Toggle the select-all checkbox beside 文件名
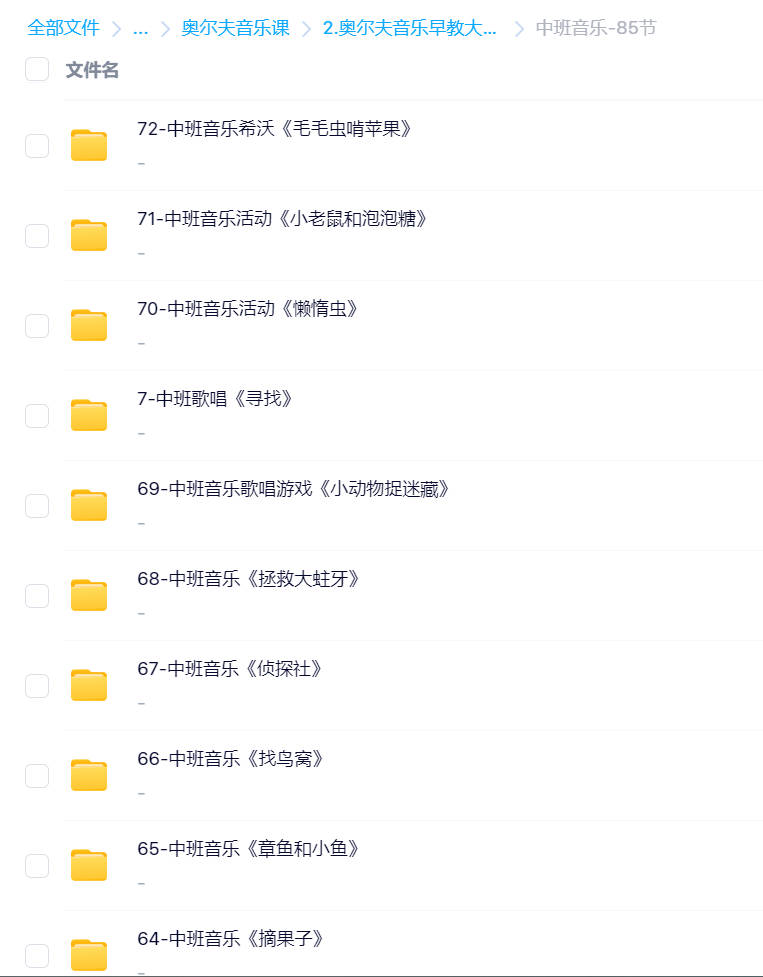The height and width of the screenshot is (977, 763). [37, 69]
